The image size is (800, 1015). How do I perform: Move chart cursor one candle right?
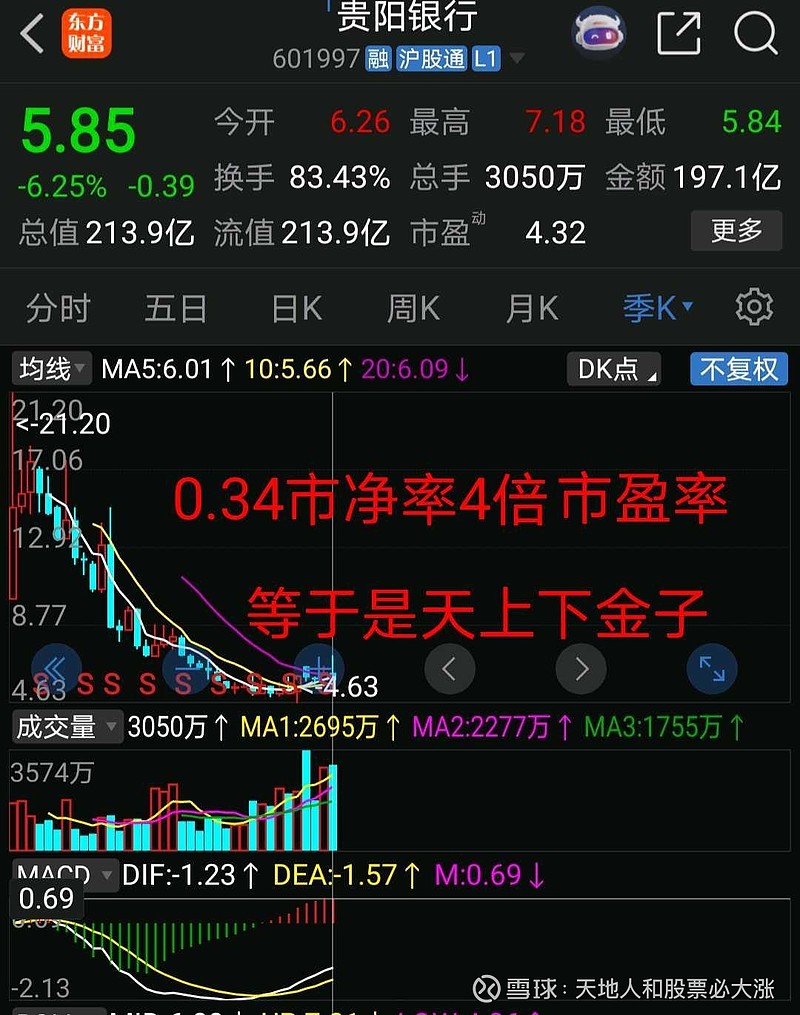pyautogui.click(x=581, y=667)
